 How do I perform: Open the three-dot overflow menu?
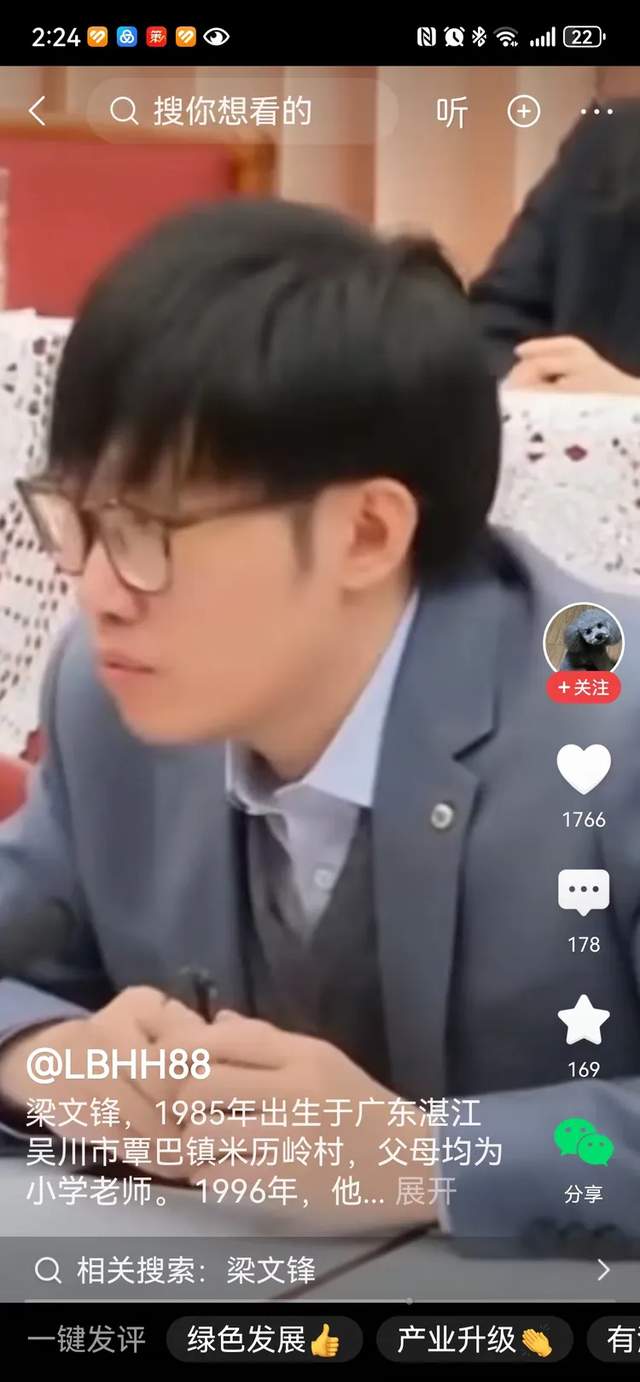(597, 112)
